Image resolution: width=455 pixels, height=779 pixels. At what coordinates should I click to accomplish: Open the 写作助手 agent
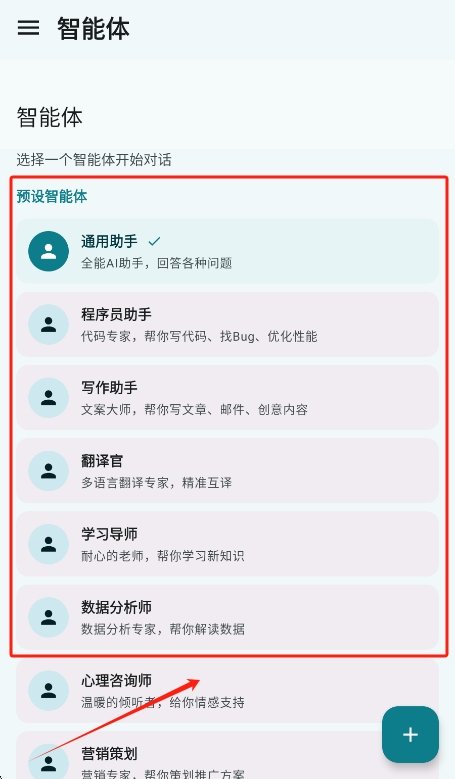tap(228, 397)
